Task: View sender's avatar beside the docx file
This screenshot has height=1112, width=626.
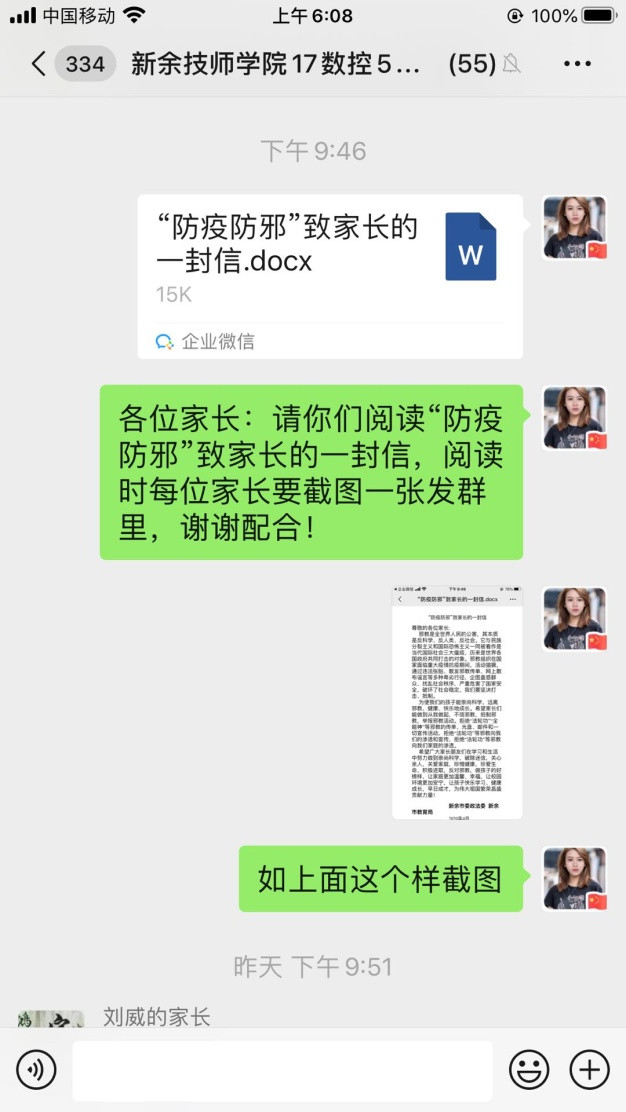Action: point(574,227)
